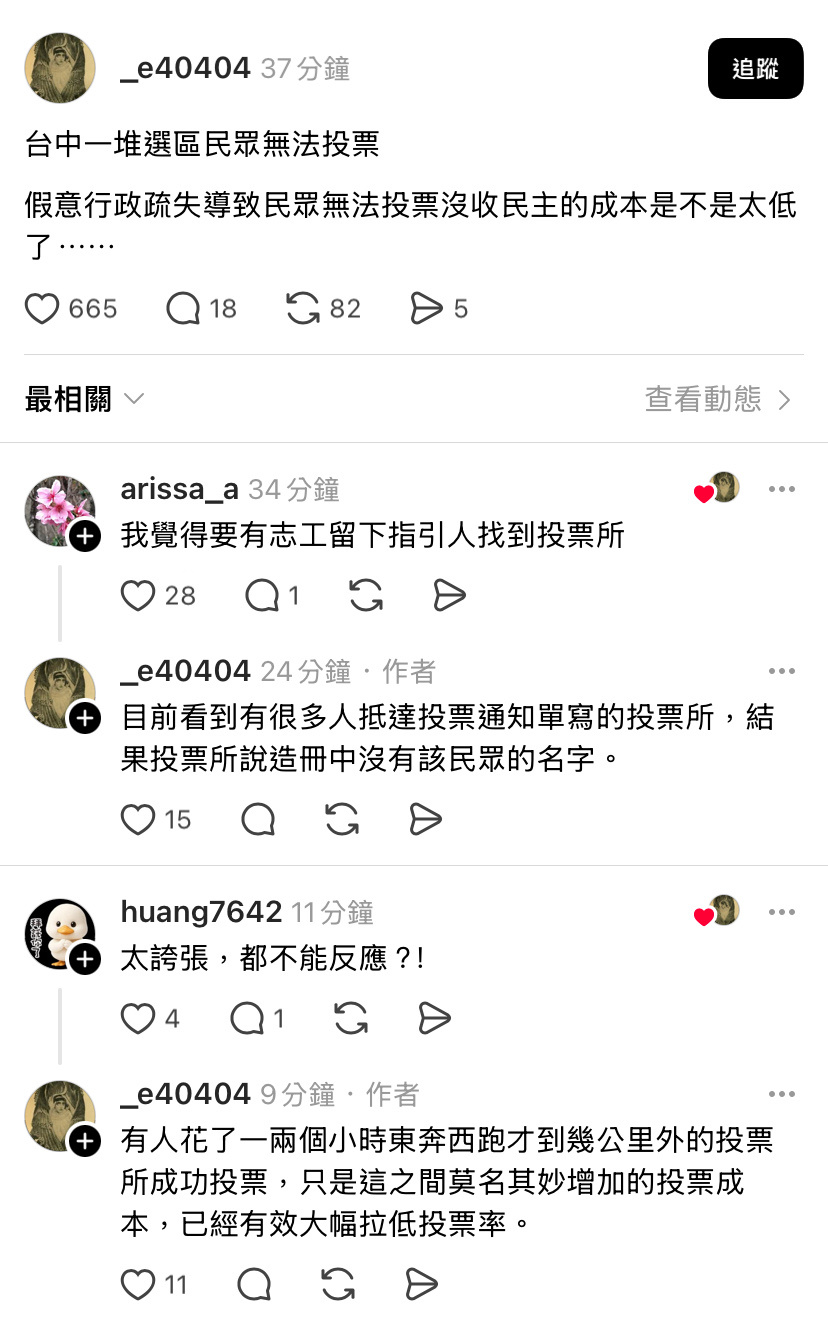828x1320 pixels.
Task: Open 查看動態 activity view
Action: click(x=717, y=400)
